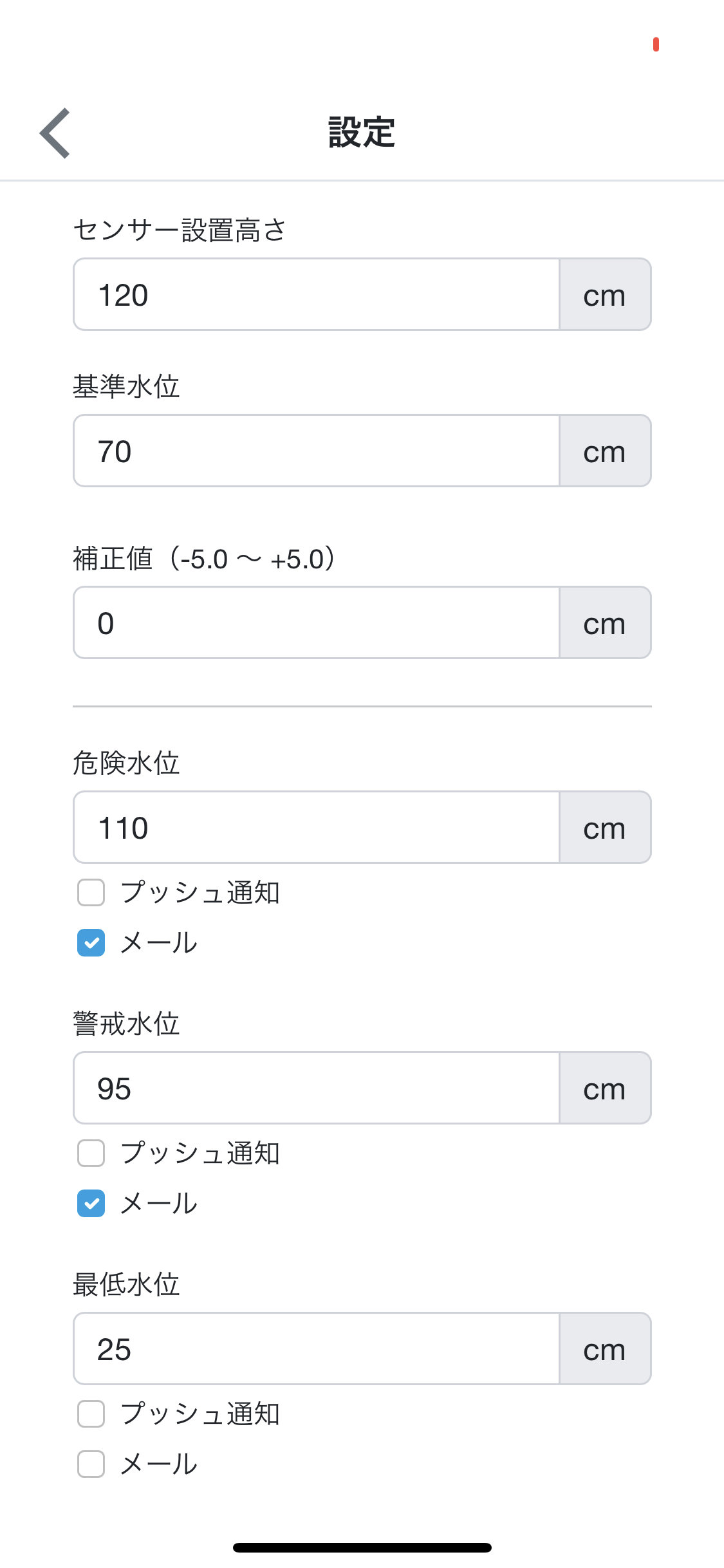
Task: Check メール under 最低水位
Action: coord(91,1464)
